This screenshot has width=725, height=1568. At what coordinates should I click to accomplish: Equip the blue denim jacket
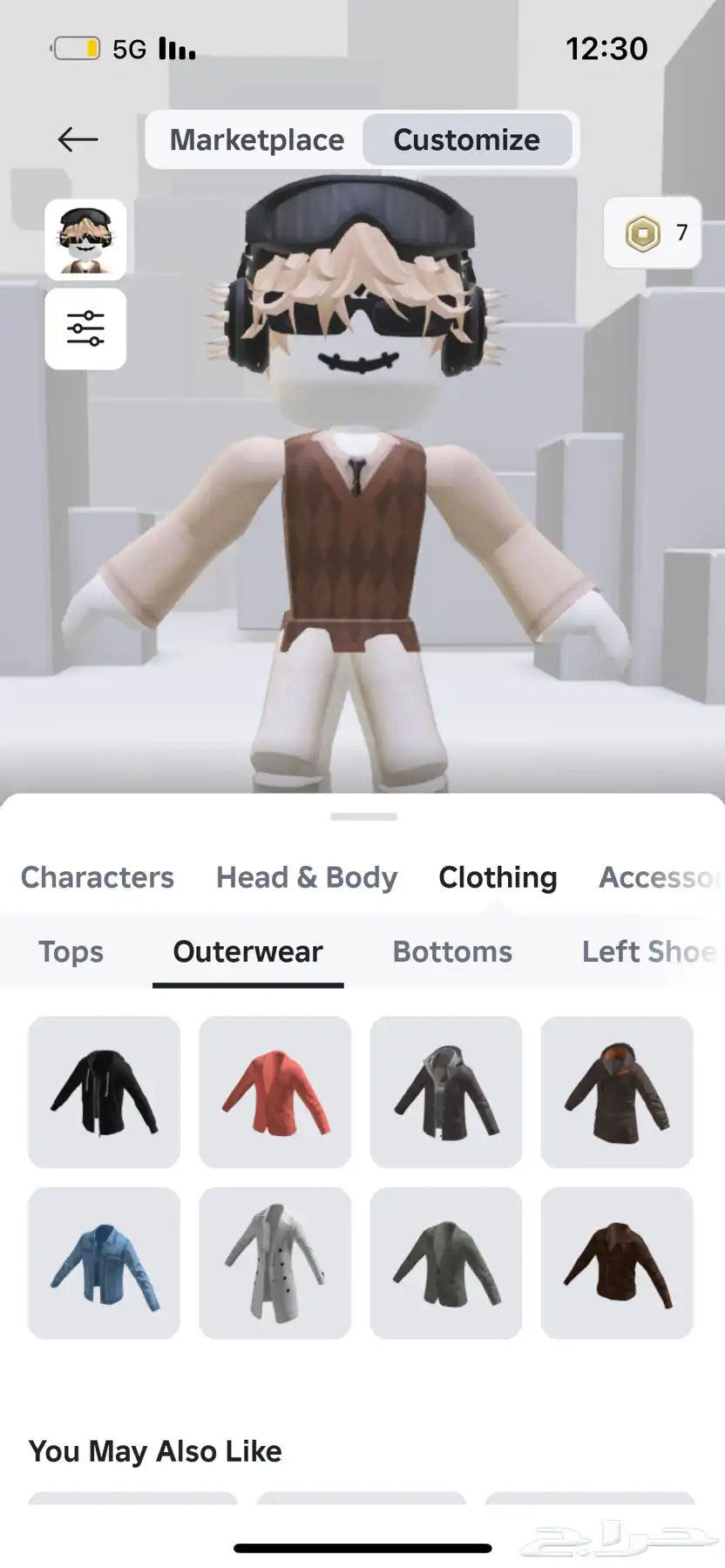(104, 1263)
